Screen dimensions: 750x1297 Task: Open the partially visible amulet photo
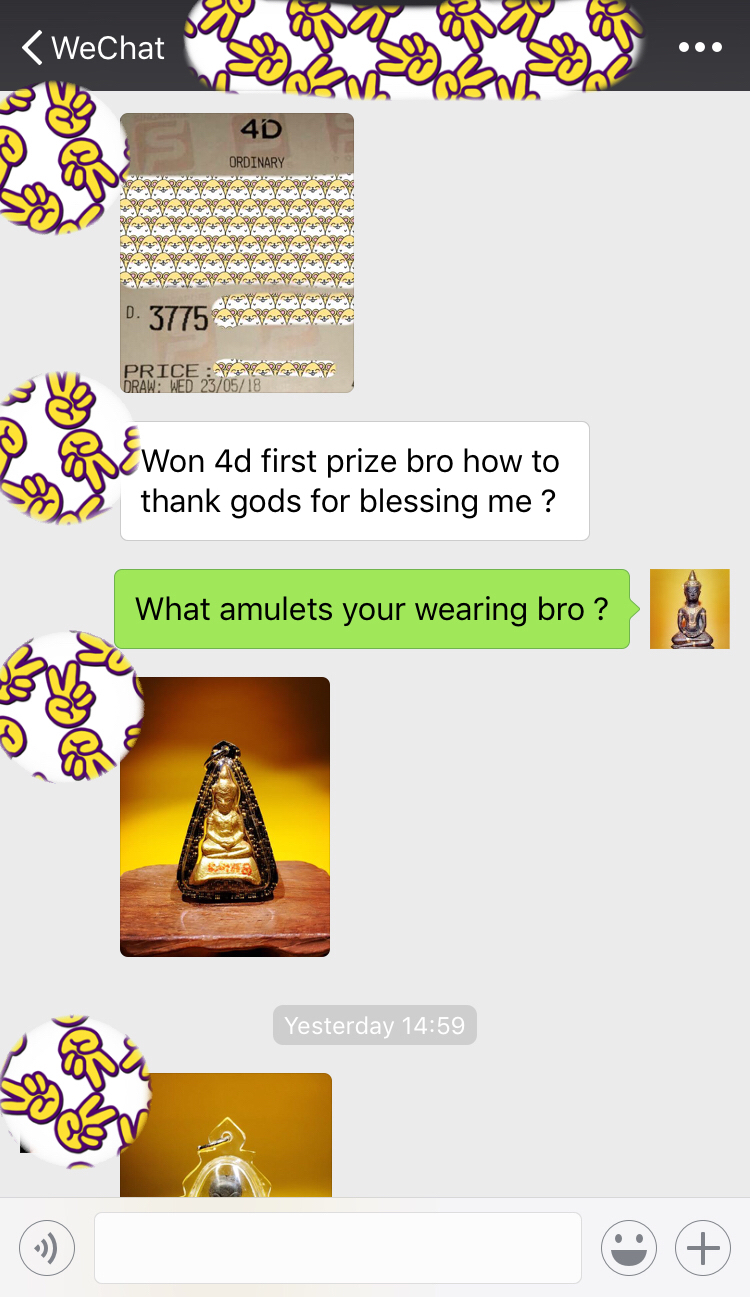click(226, 1135)
